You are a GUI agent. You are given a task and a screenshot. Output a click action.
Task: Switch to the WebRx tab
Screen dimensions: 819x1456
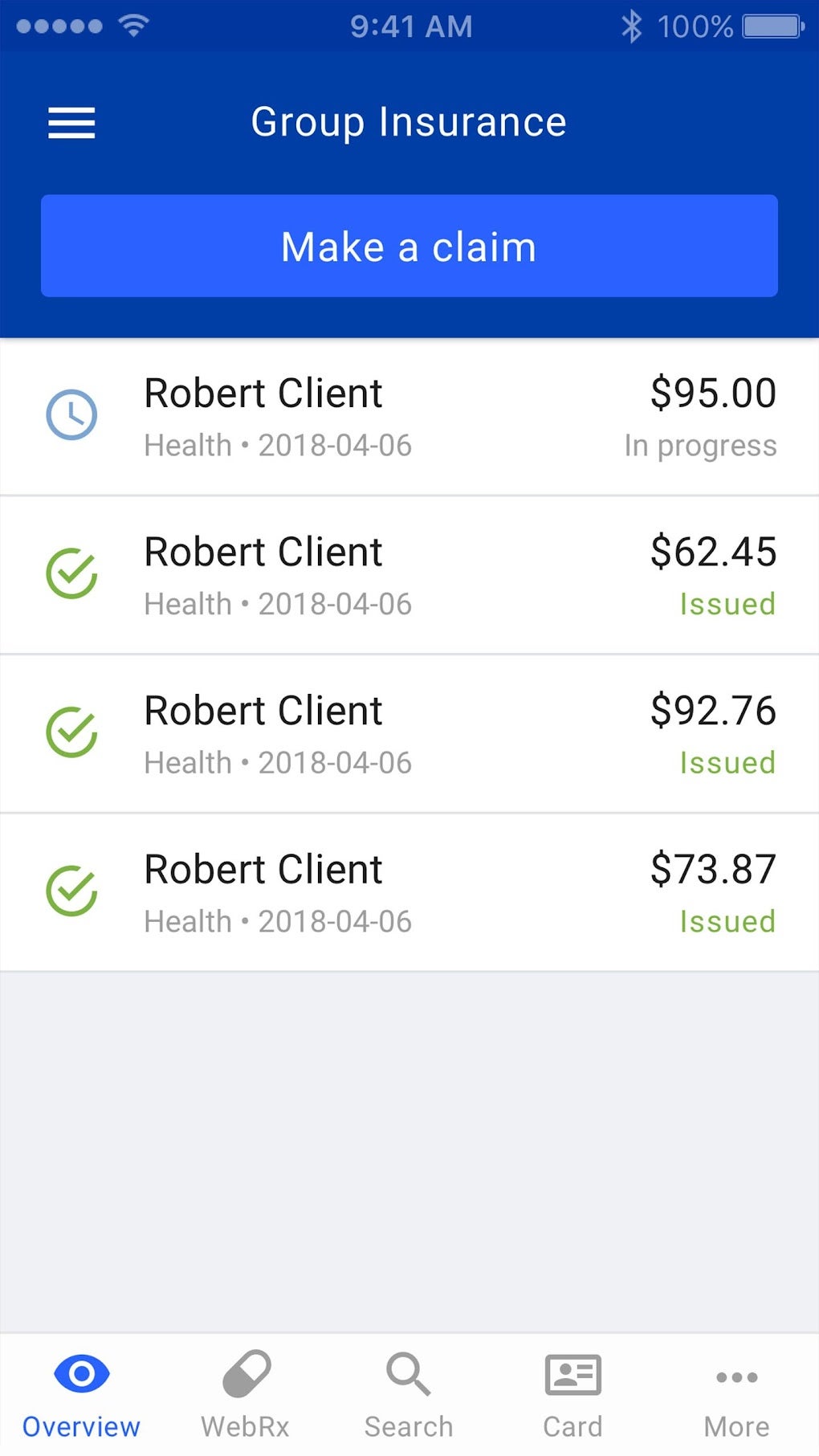[x=245, y=1394]
